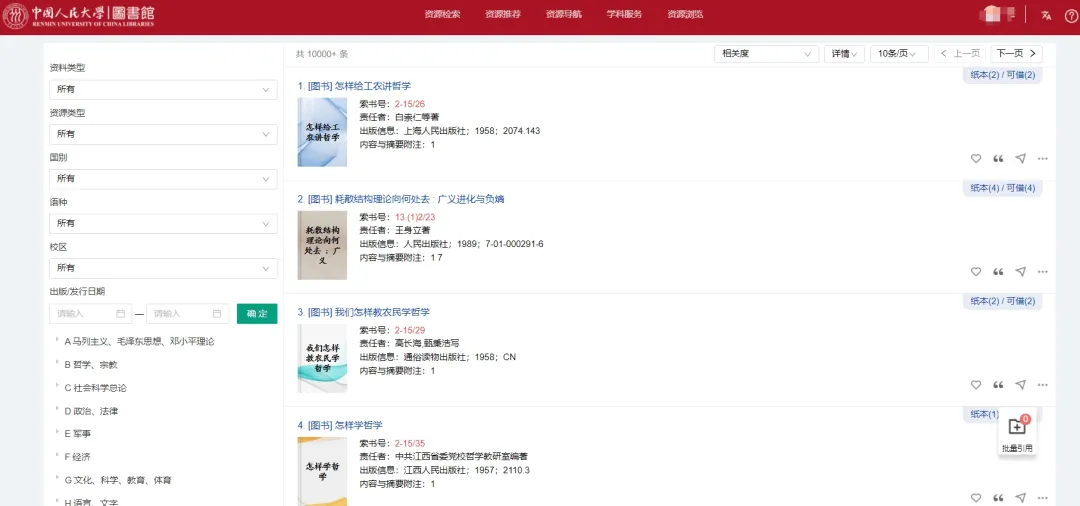Tap the language translate icon

[1046, 15]
